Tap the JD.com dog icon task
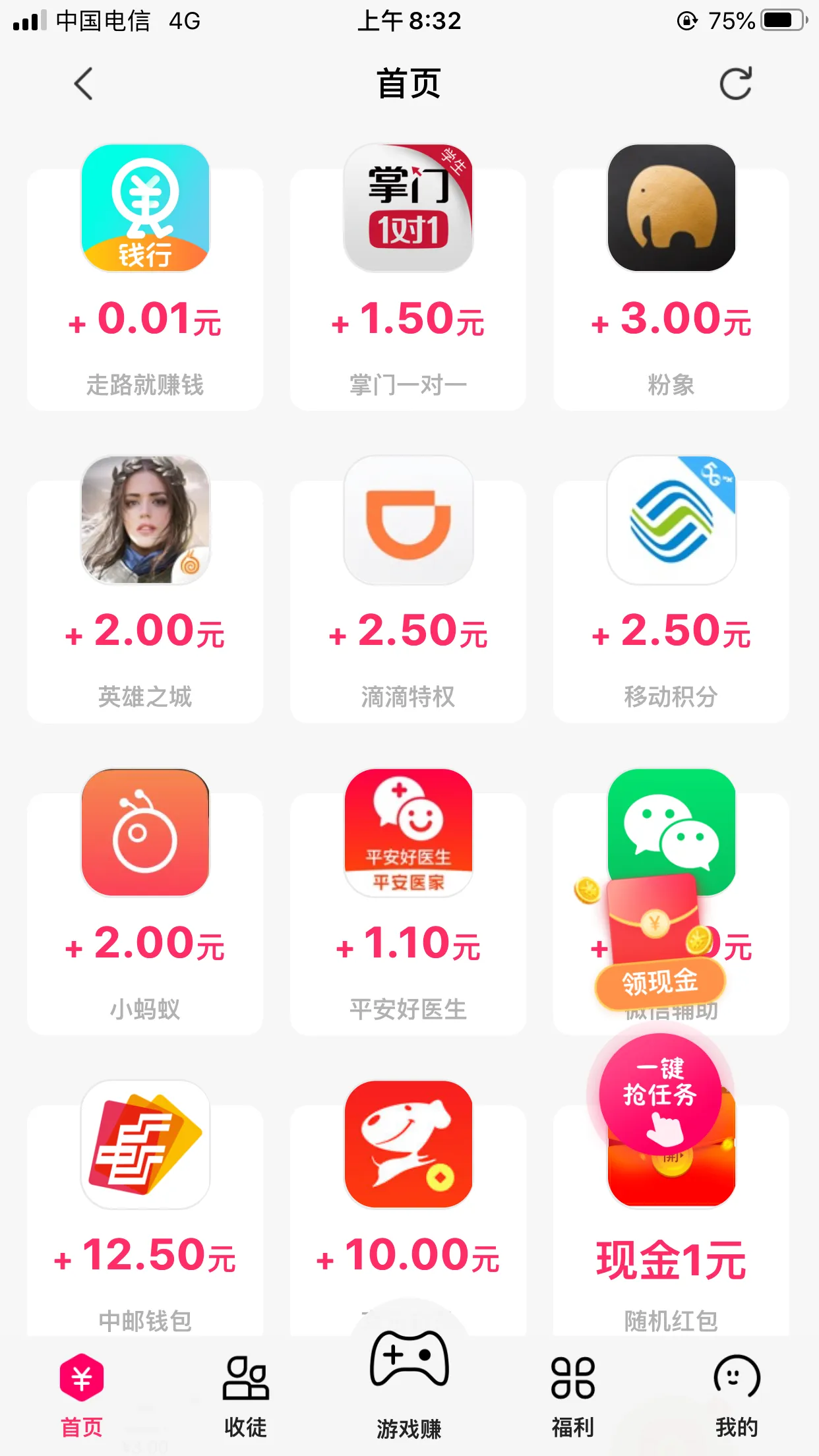This screenshot has width=819, height=1456. (408, 1145)
